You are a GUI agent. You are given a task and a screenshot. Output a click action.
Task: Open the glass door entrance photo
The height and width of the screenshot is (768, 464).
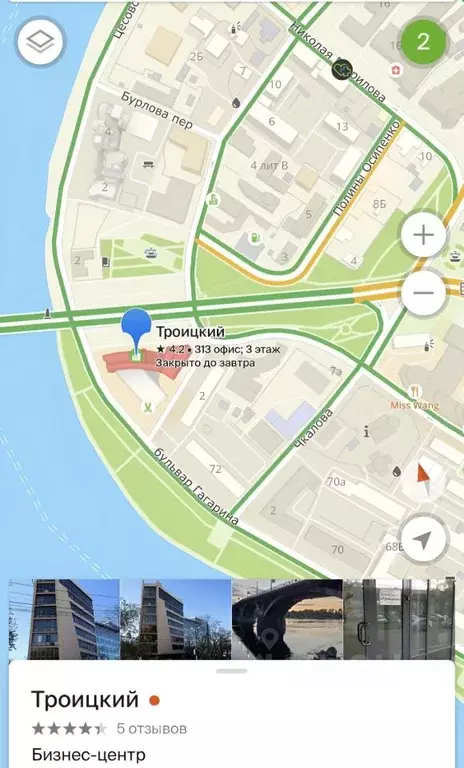(x=399, y=620)
